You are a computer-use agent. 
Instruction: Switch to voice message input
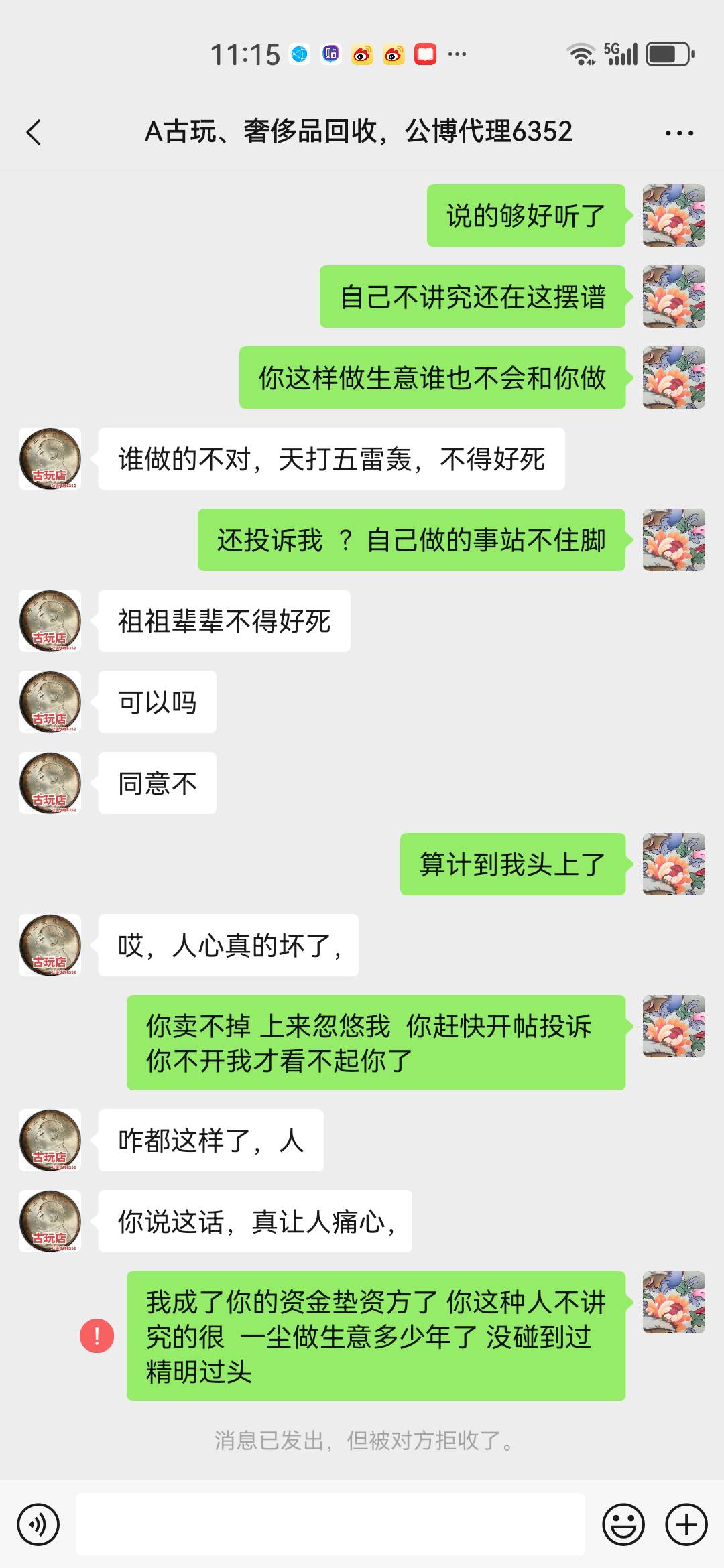pos(38,1524)
